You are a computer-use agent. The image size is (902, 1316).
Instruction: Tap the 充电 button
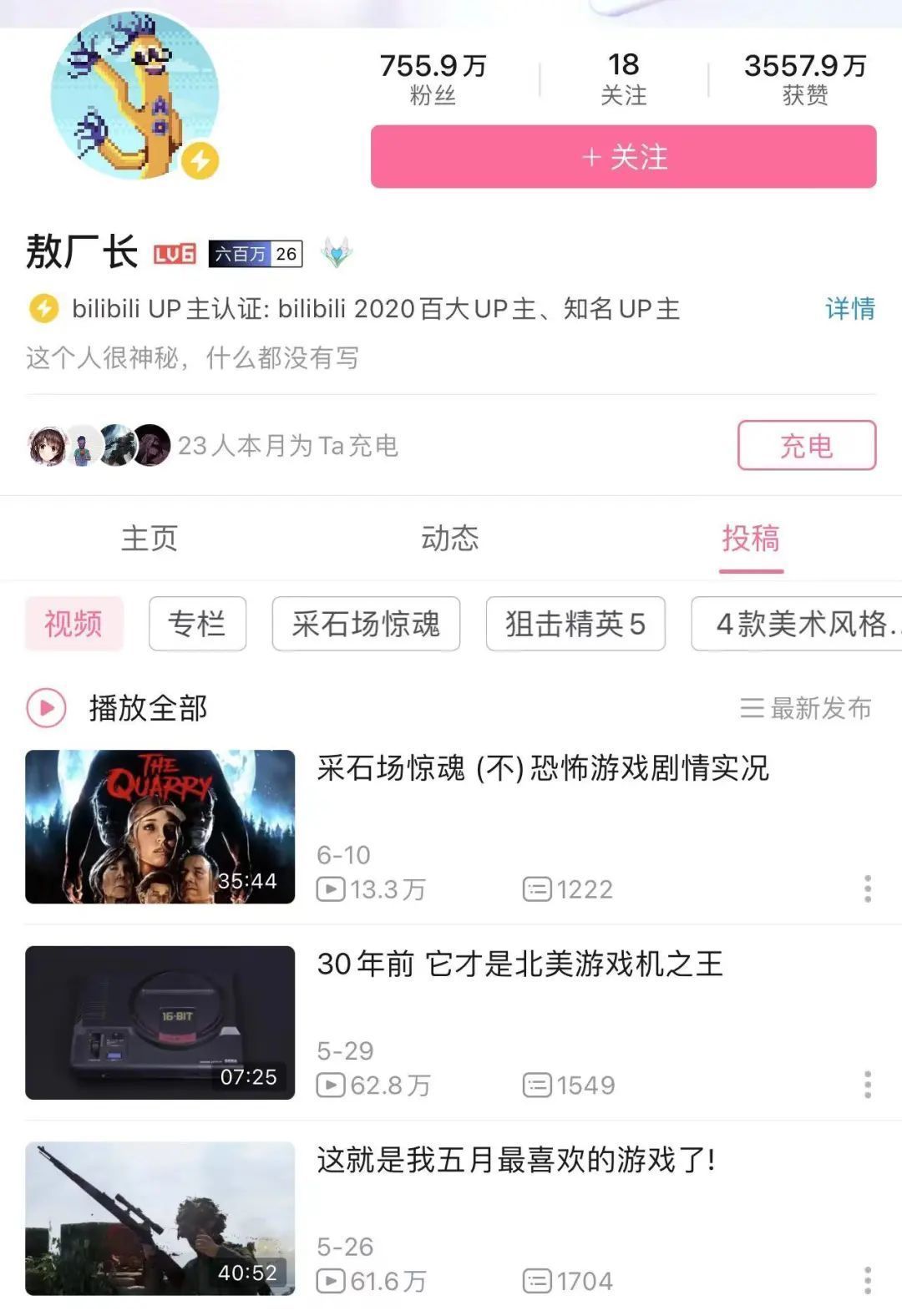806,445
